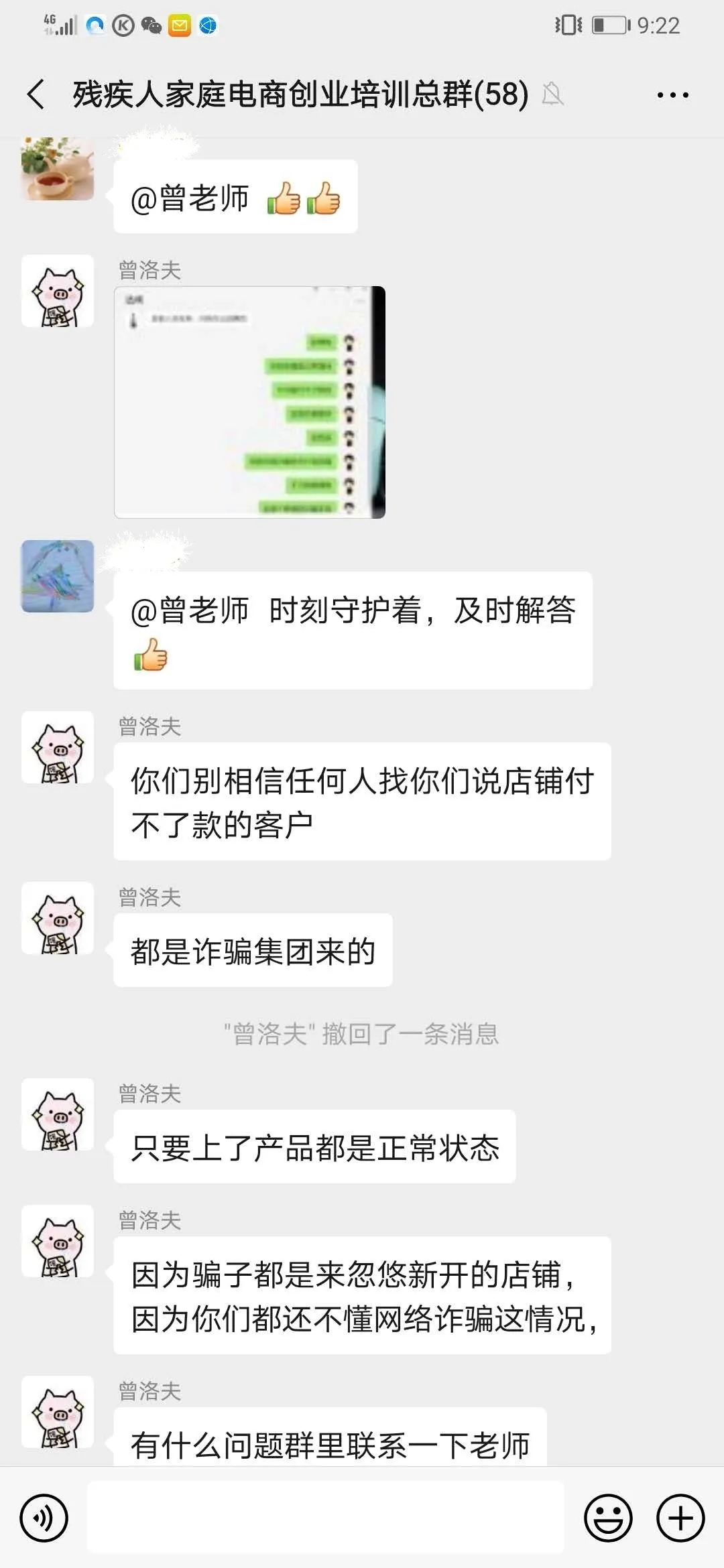Open the plus attachment menu

[x=680, y=1518]
